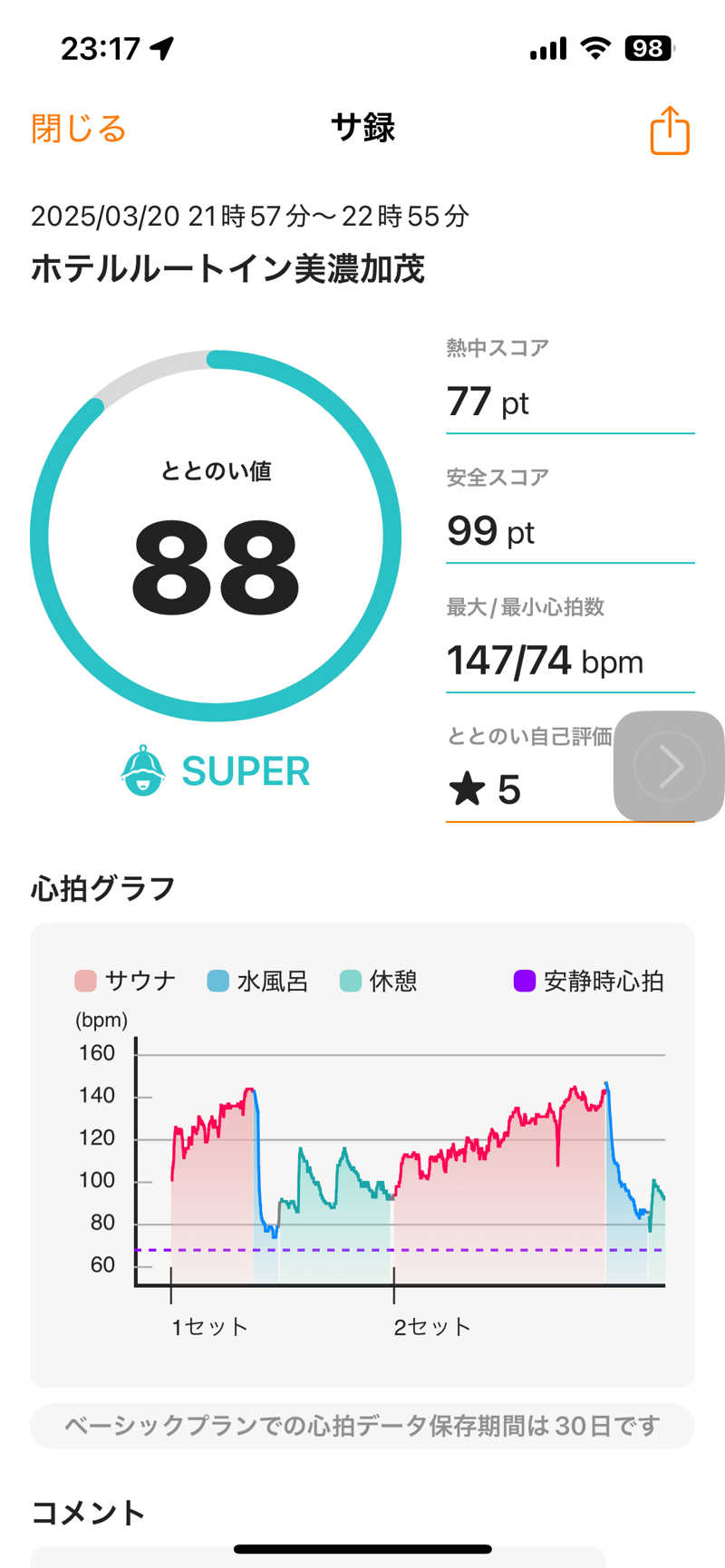Tap the サウナ legend color marker

(x=84, y=981)
